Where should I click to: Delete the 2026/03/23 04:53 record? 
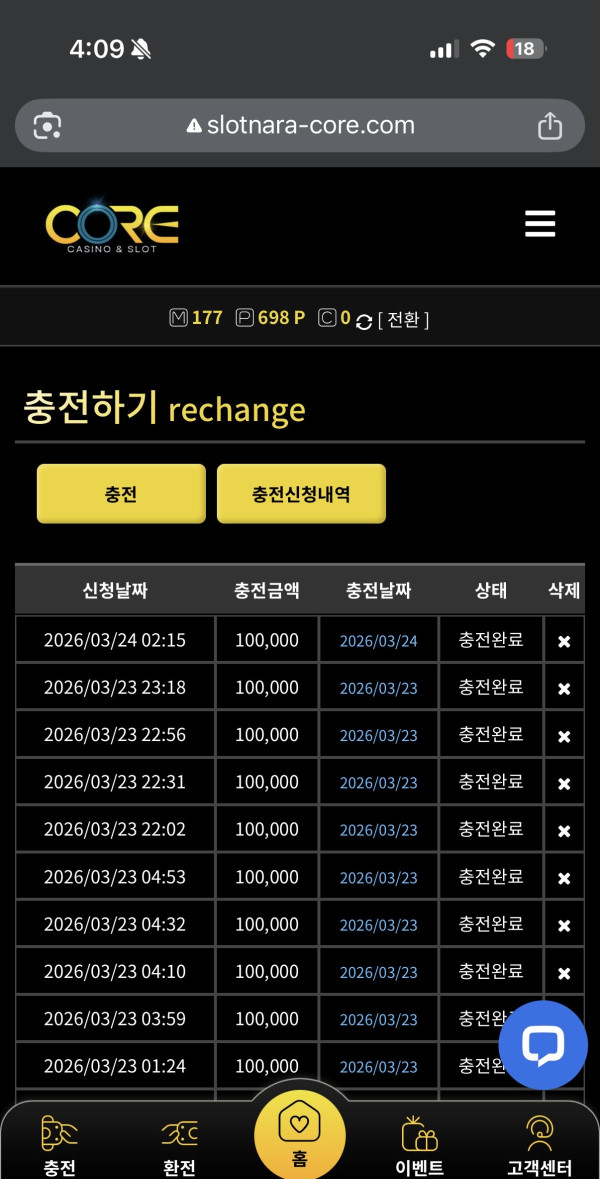(x=564, y=878)
